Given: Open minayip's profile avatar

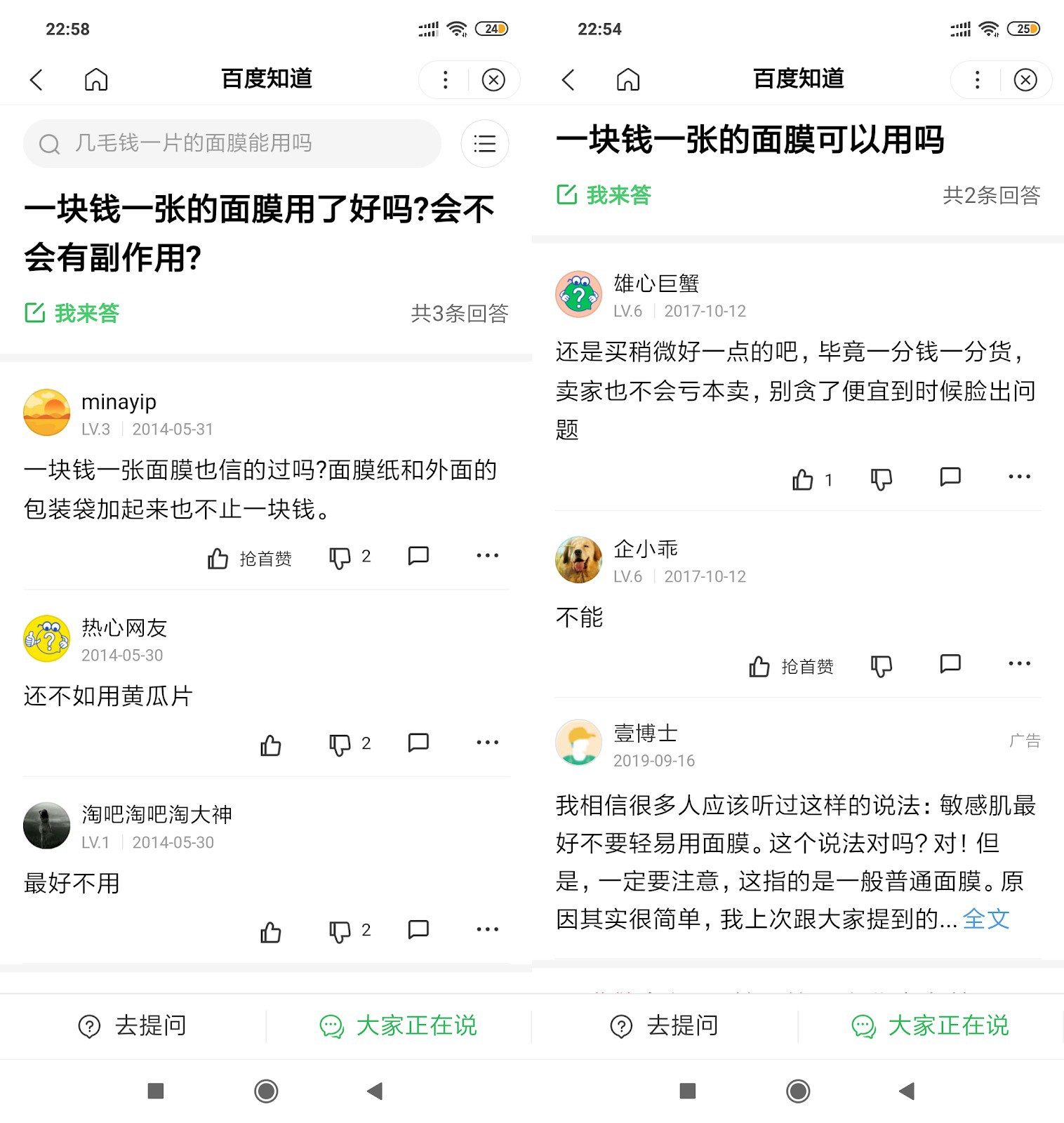Looking at the screenshot, I should pos(47,413).
